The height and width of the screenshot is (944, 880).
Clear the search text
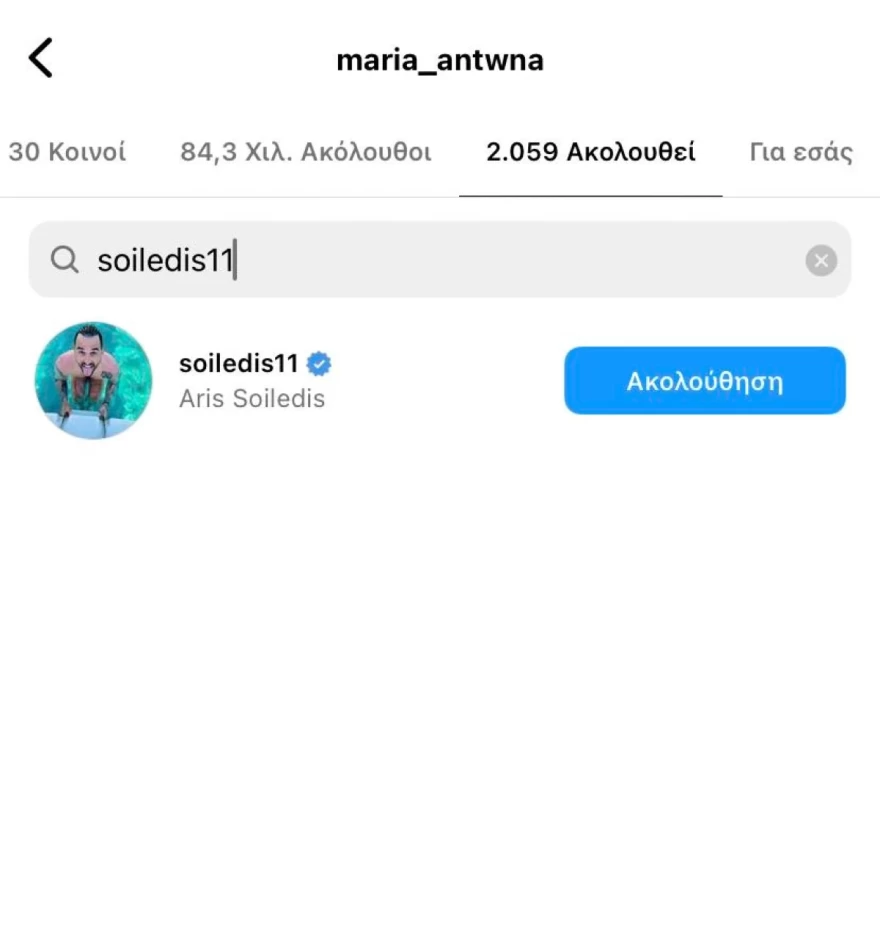(821, 261)
